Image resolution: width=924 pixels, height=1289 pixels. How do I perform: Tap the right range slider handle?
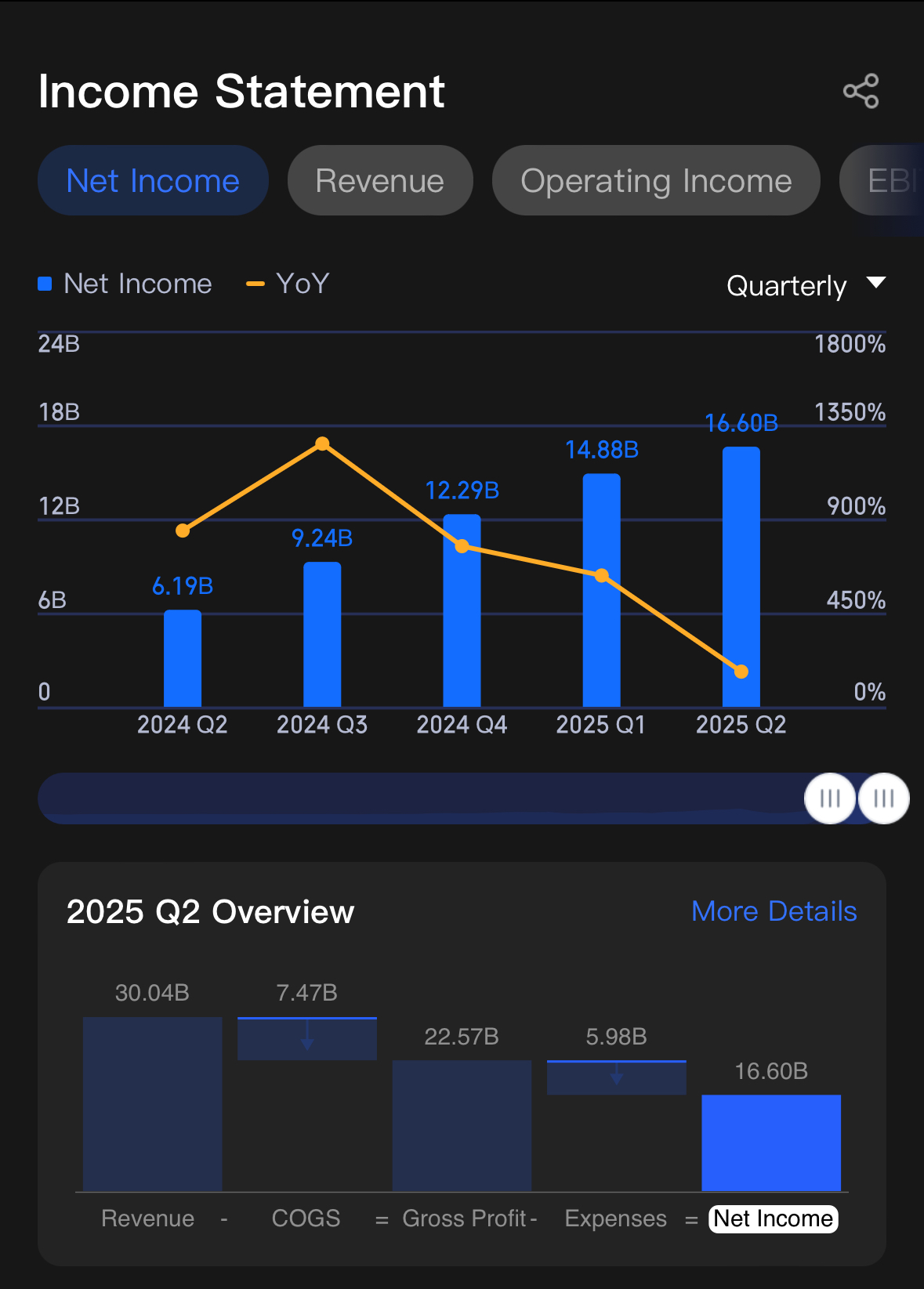pos(883,798)
